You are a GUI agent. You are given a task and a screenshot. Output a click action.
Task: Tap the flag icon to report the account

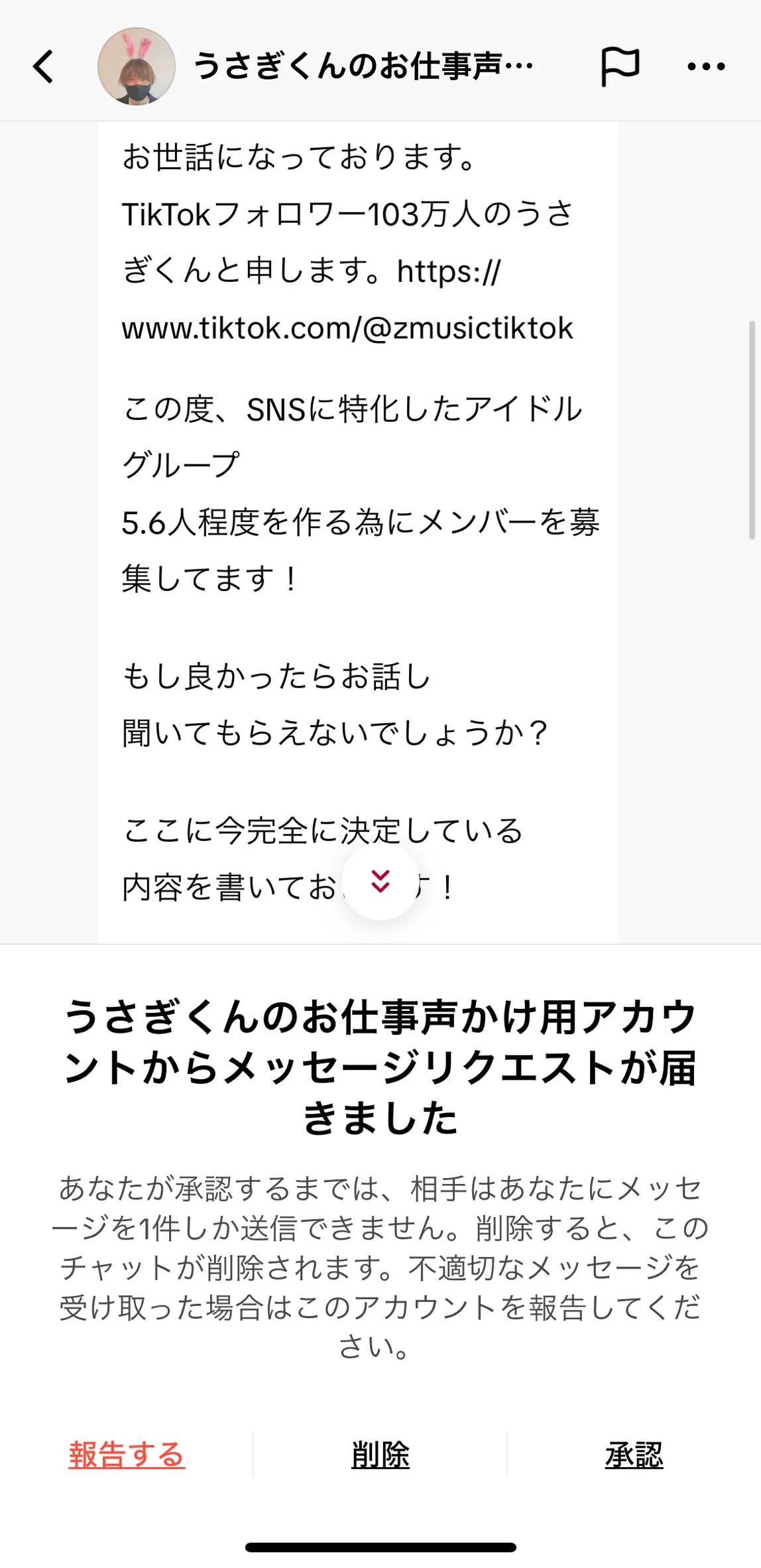click(620, 66)
